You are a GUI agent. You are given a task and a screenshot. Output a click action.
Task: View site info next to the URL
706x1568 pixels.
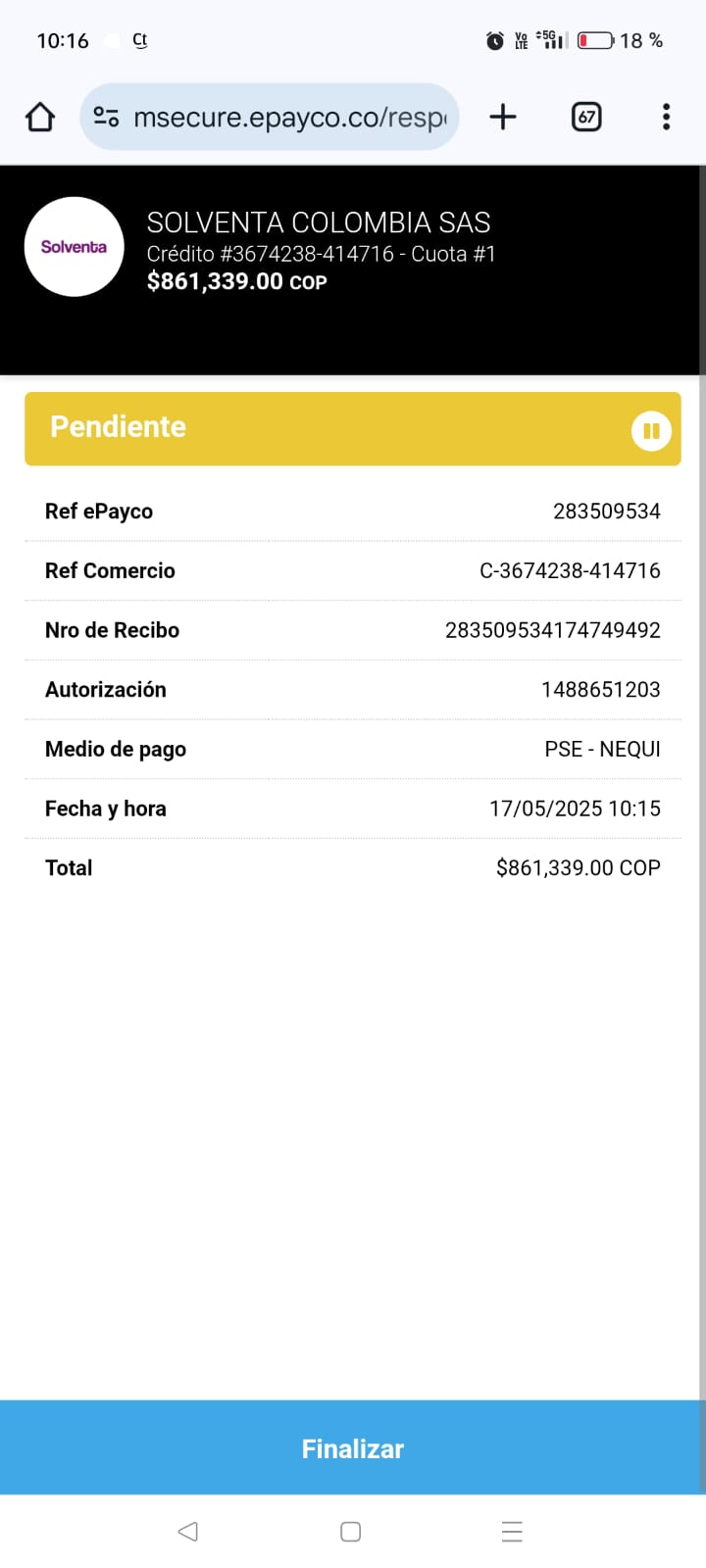[106, 118]
